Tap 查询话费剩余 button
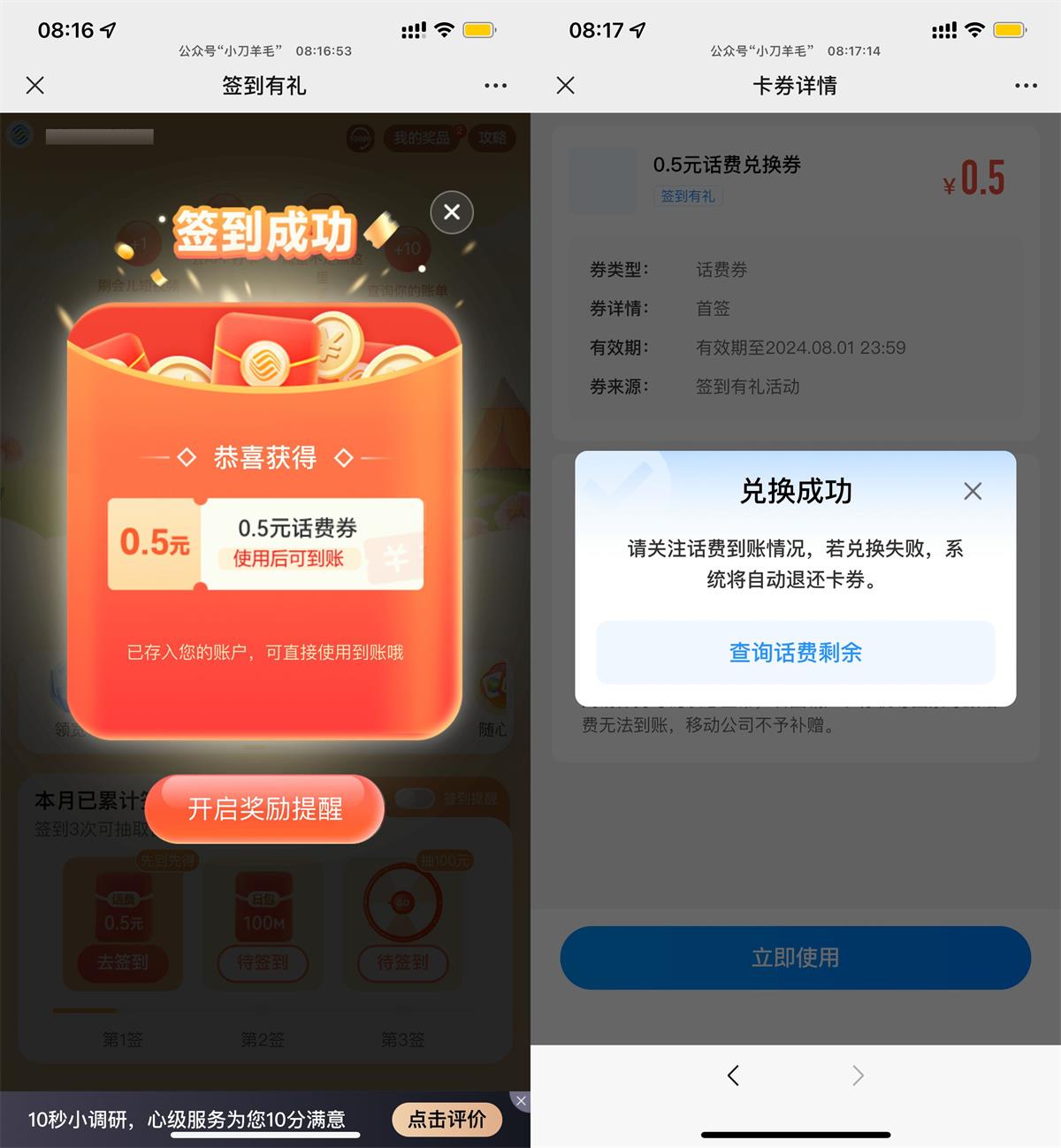 coord(795,653)
